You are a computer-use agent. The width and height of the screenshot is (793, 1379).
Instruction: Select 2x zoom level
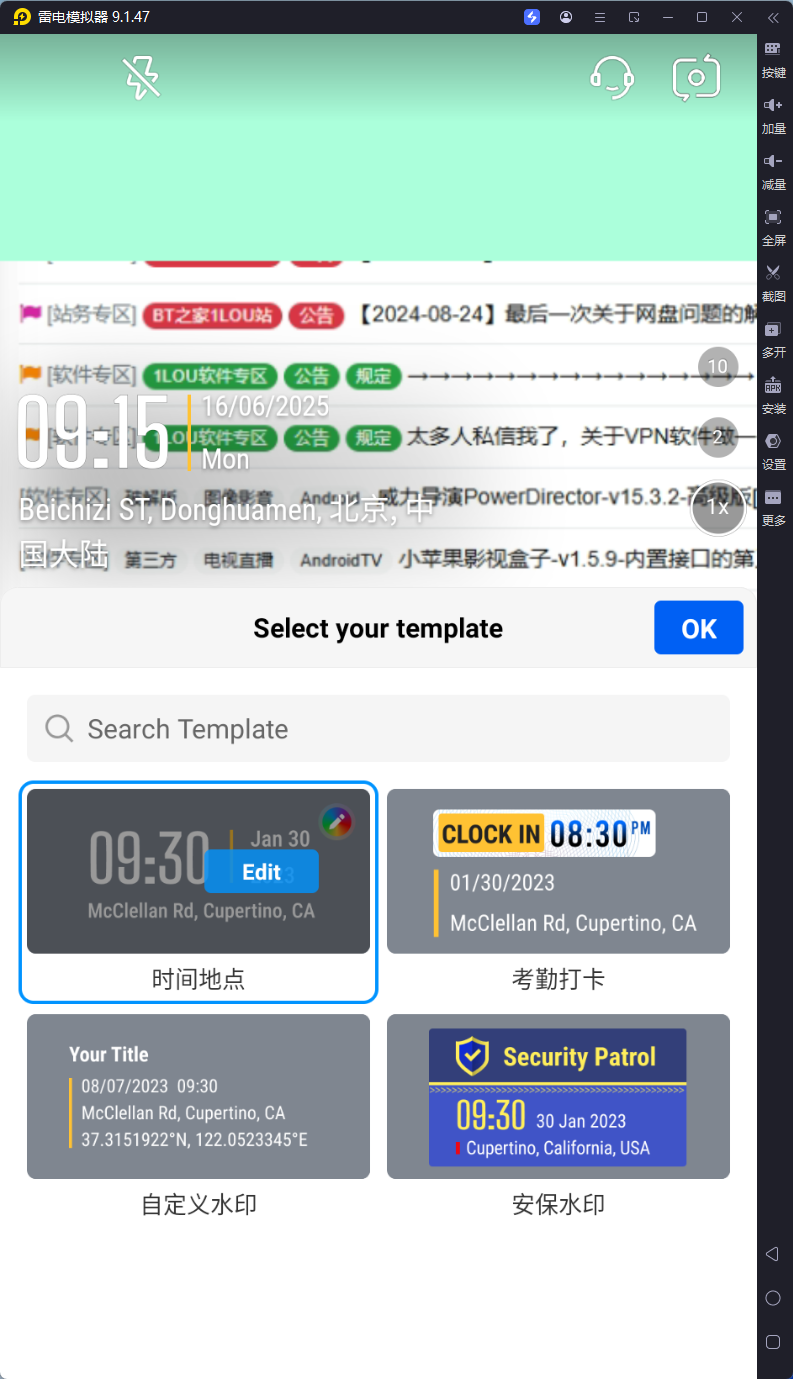(717, 438)
